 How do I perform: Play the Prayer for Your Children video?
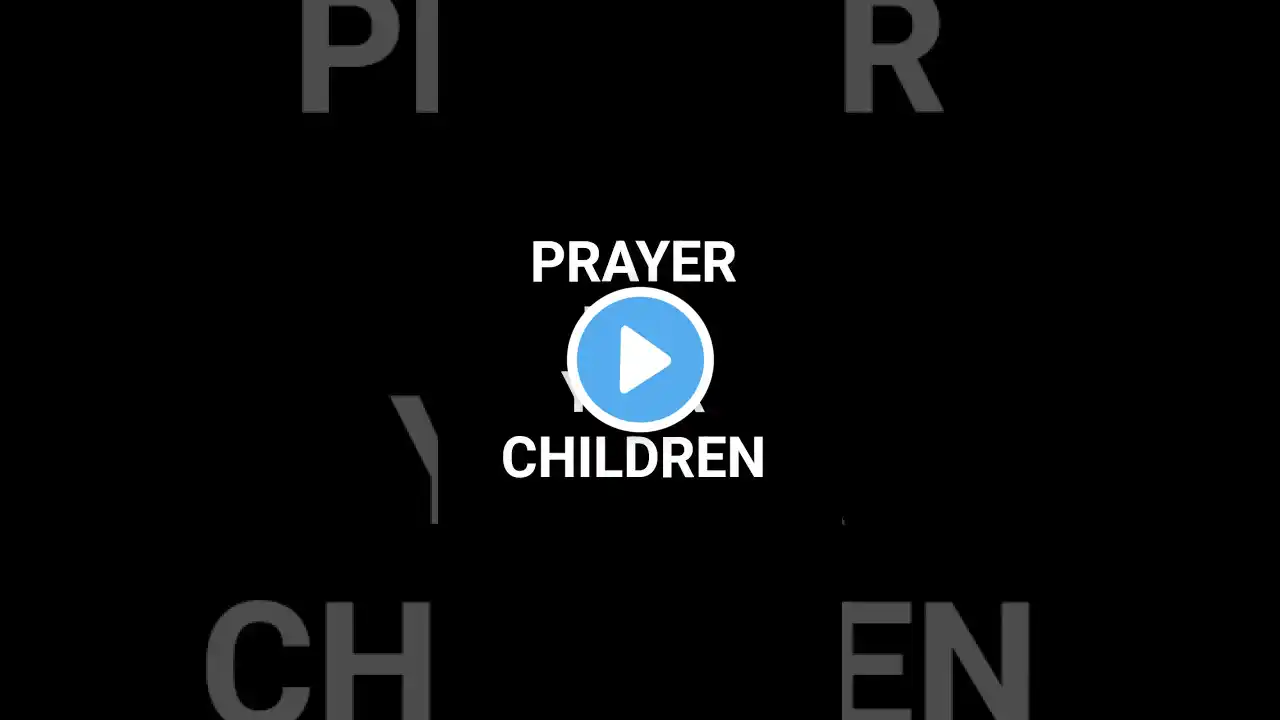click(x=640, y=360)
